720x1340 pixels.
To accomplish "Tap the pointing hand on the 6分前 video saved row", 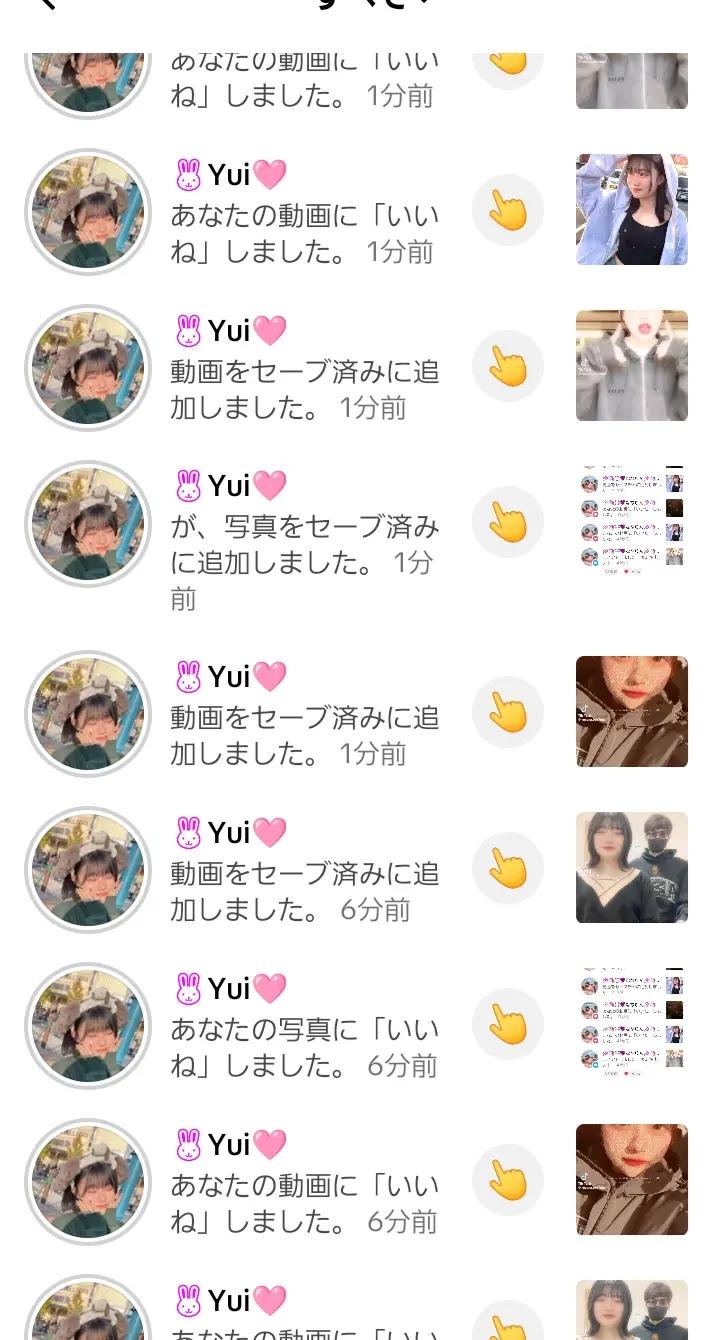I will pyautogui.click(x=508, y=868).
